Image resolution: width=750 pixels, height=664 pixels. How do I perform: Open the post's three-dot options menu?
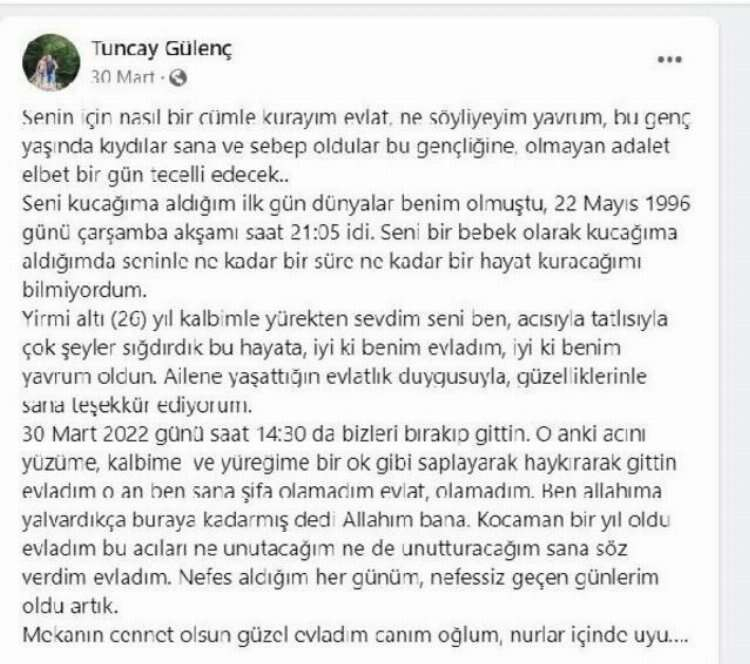(x=669, y=60)
